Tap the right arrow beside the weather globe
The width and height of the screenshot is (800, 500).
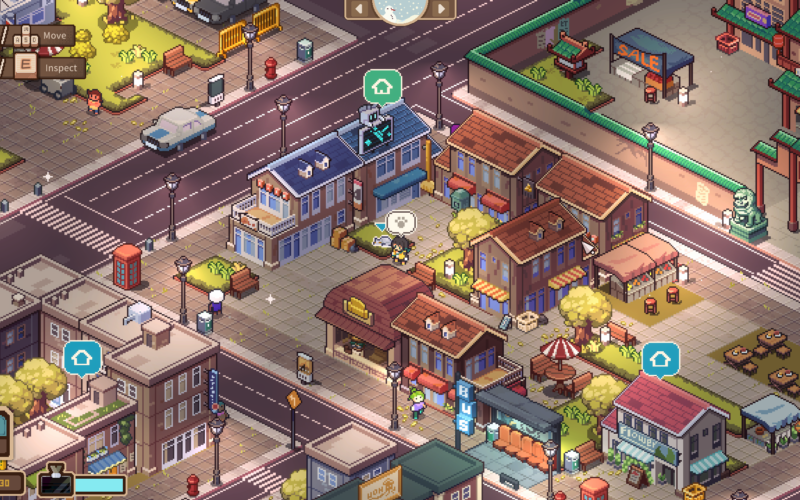point(440,9)
